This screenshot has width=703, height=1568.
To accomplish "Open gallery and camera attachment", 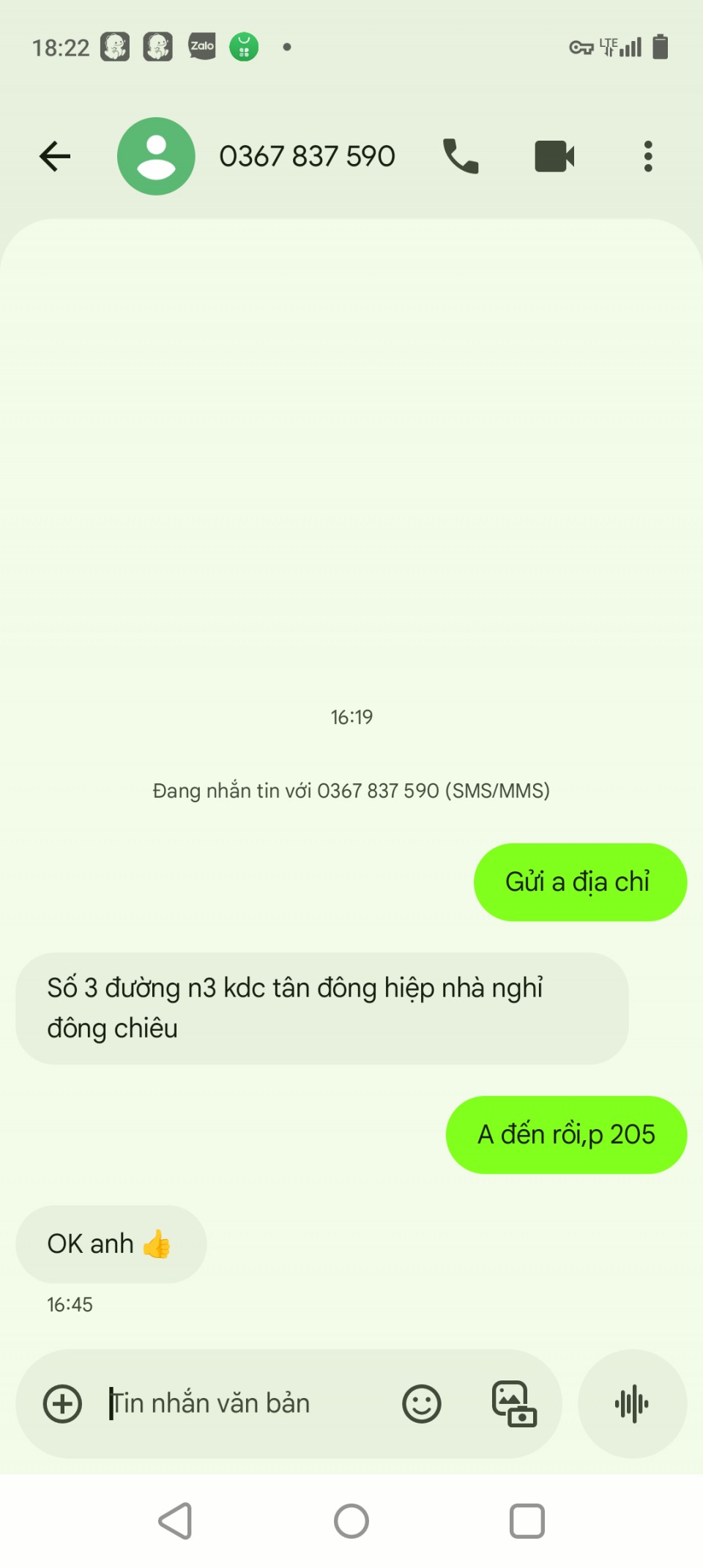I will coord(513,1404).
